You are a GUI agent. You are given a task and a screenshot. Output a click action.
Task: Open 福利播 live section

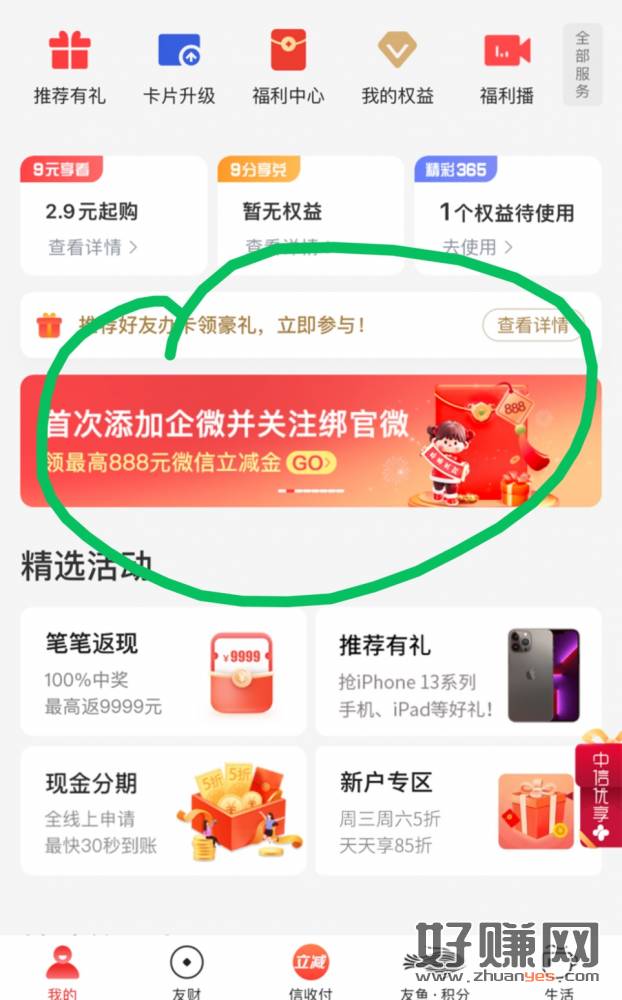pyautogui.click(x=507, y=66)
